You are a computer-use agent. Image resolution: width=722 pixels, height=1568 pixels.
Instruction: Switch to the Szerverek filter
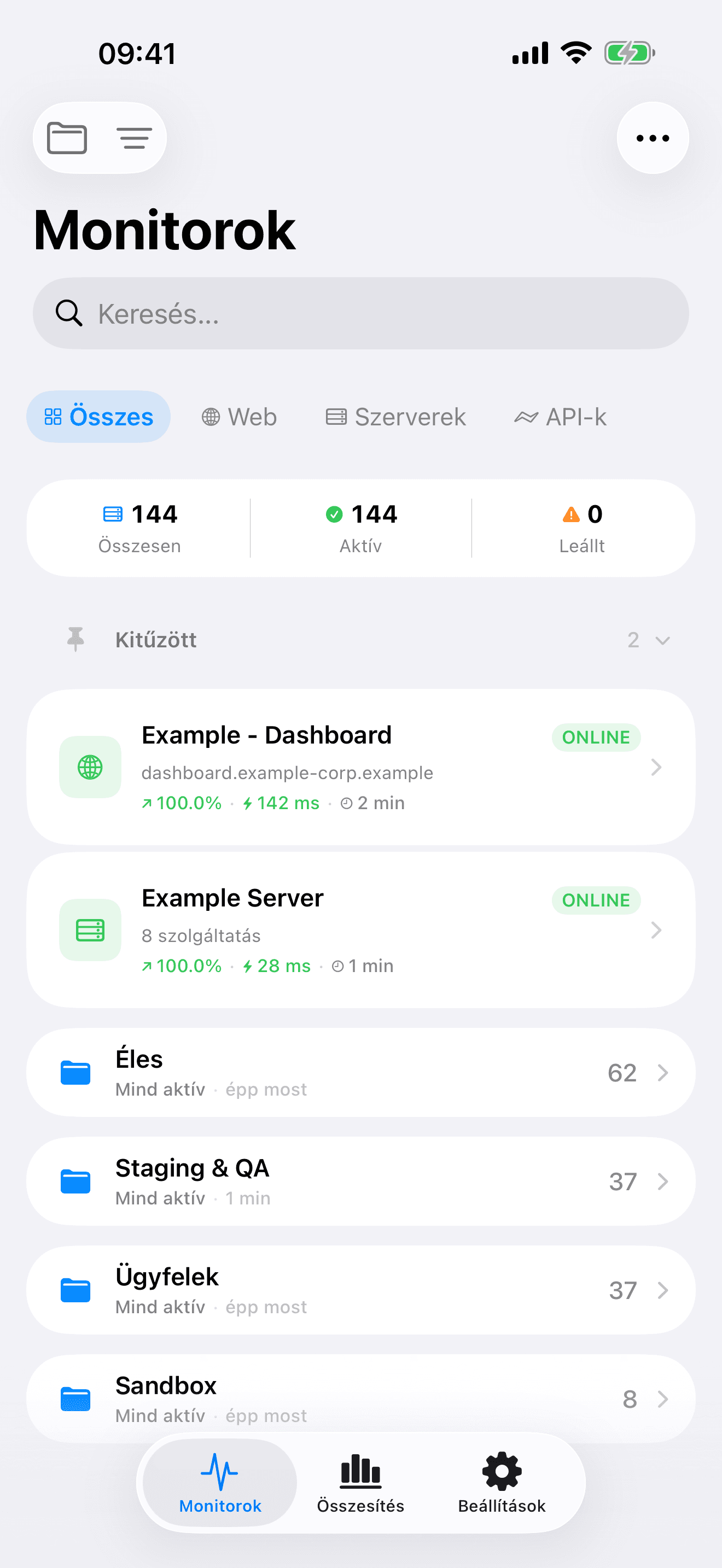coord(395,417)
